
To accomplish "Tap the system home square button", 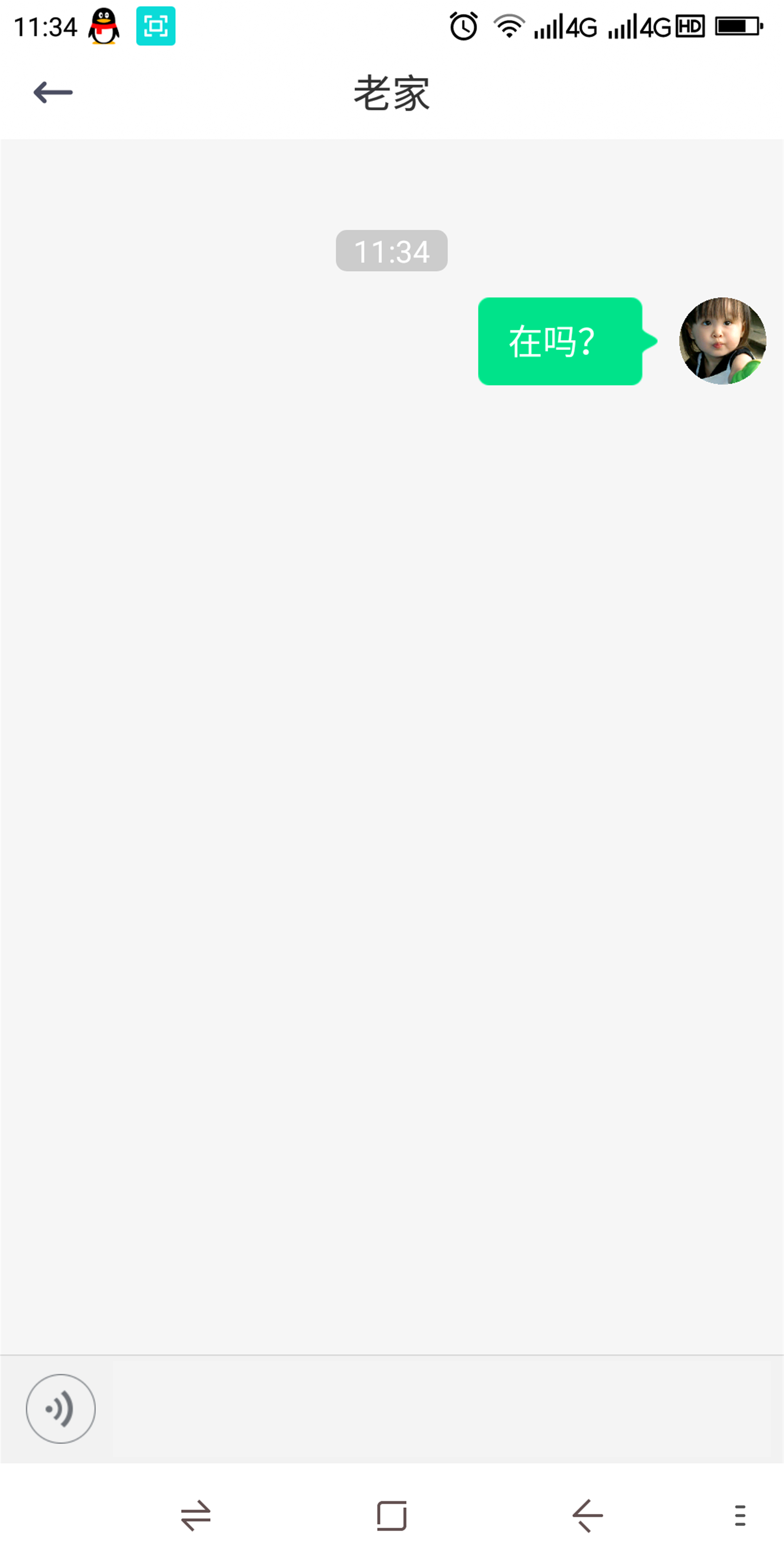I will [x=391, y=1515].
